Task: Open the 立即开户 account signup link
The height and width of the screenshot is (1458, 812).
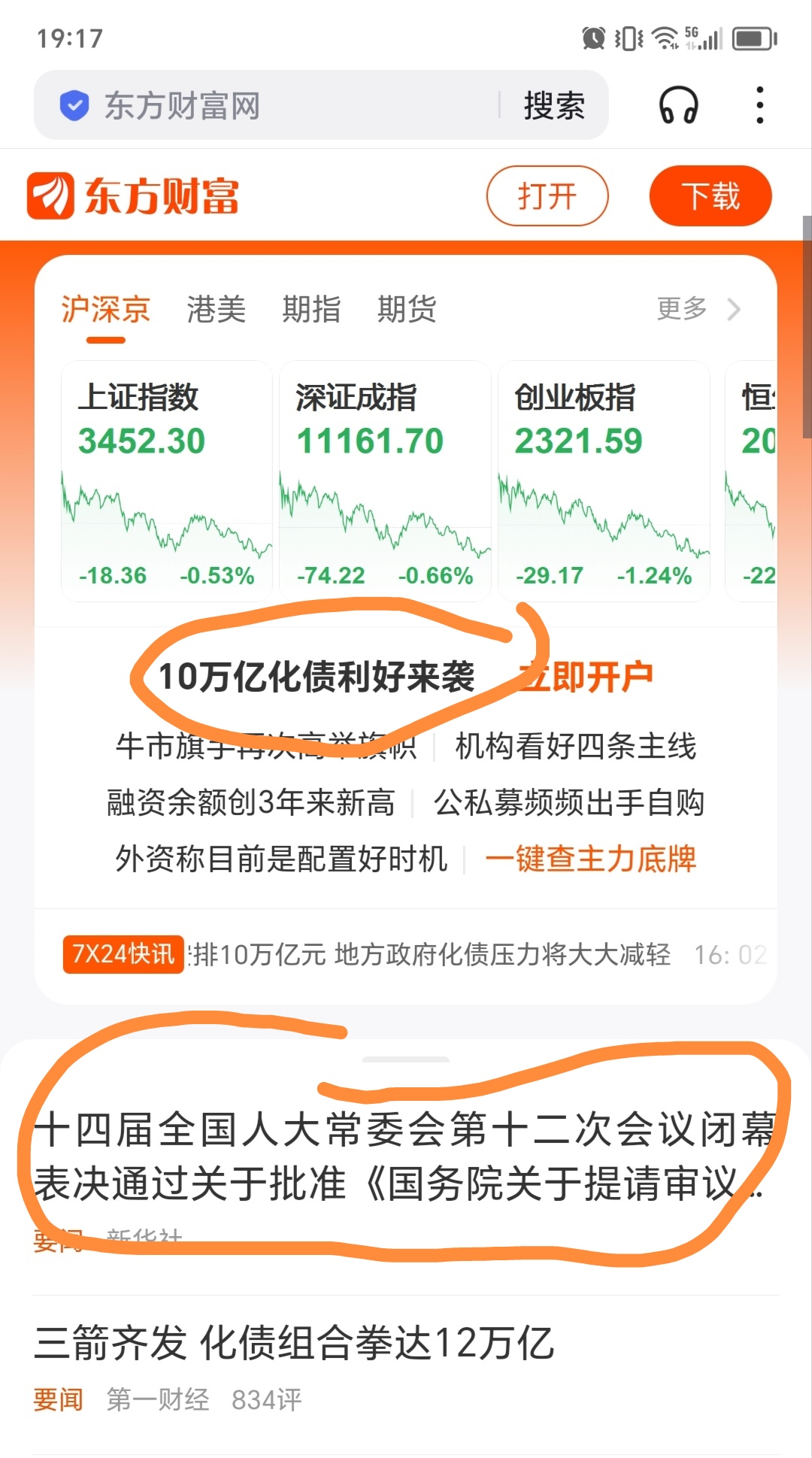Action: 586,675
